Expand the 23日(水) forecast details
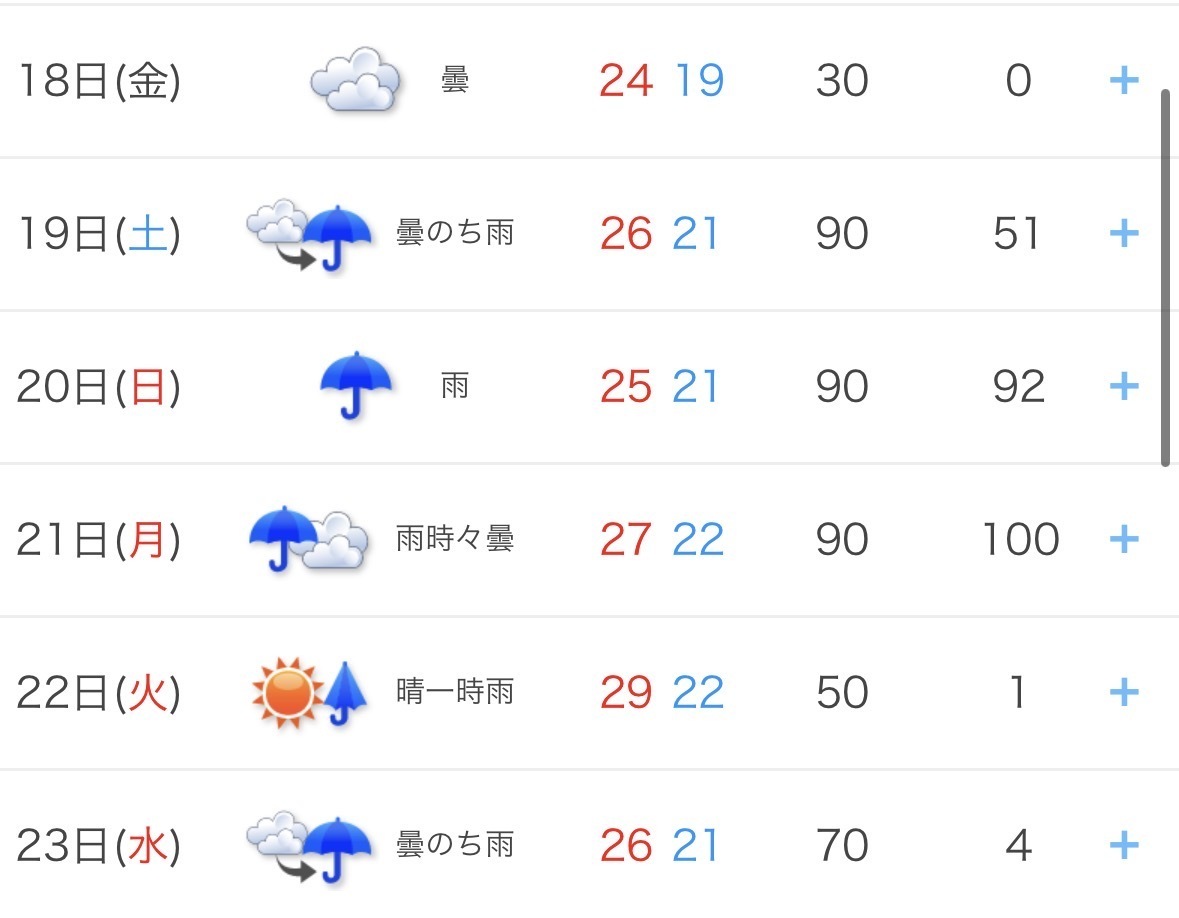This screenshot has height=918, width=1179. (x=1124, y=845)
